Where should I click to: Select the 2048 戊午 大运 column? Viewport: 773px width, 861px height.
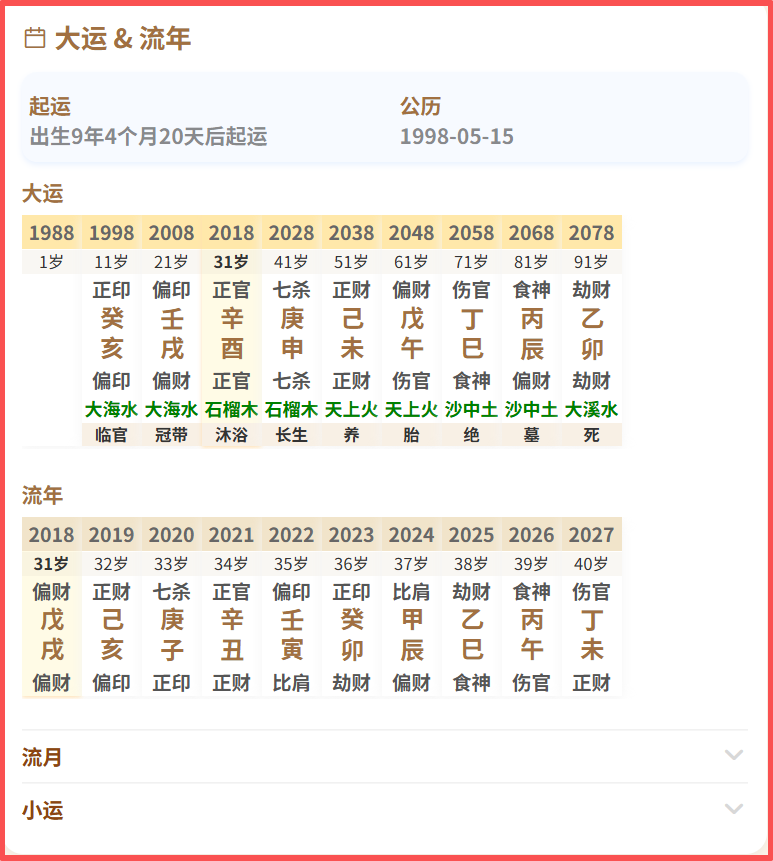pyautogui.click(x=411, y=334)
